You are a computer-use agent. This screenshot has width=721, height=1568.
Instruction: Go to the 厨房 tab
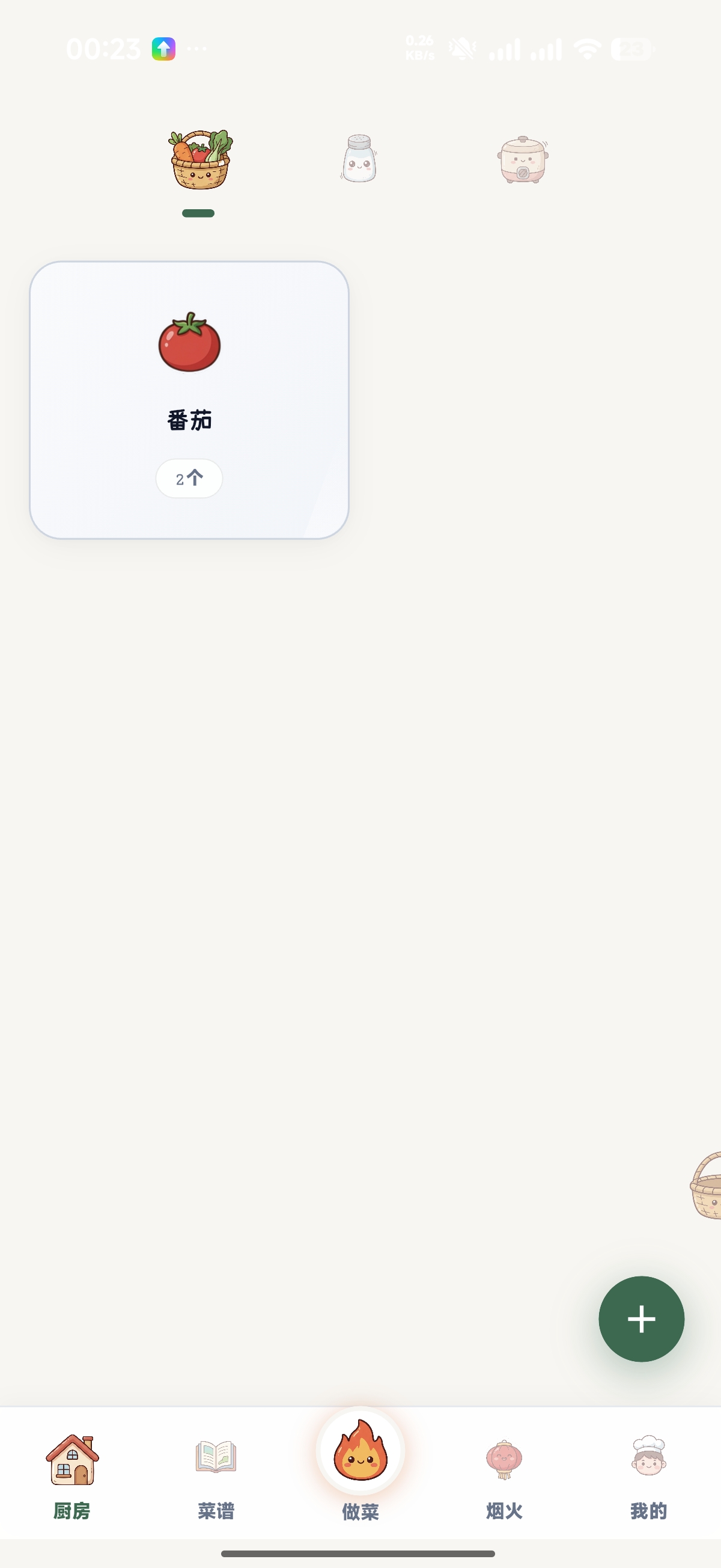coord(71,1477)
